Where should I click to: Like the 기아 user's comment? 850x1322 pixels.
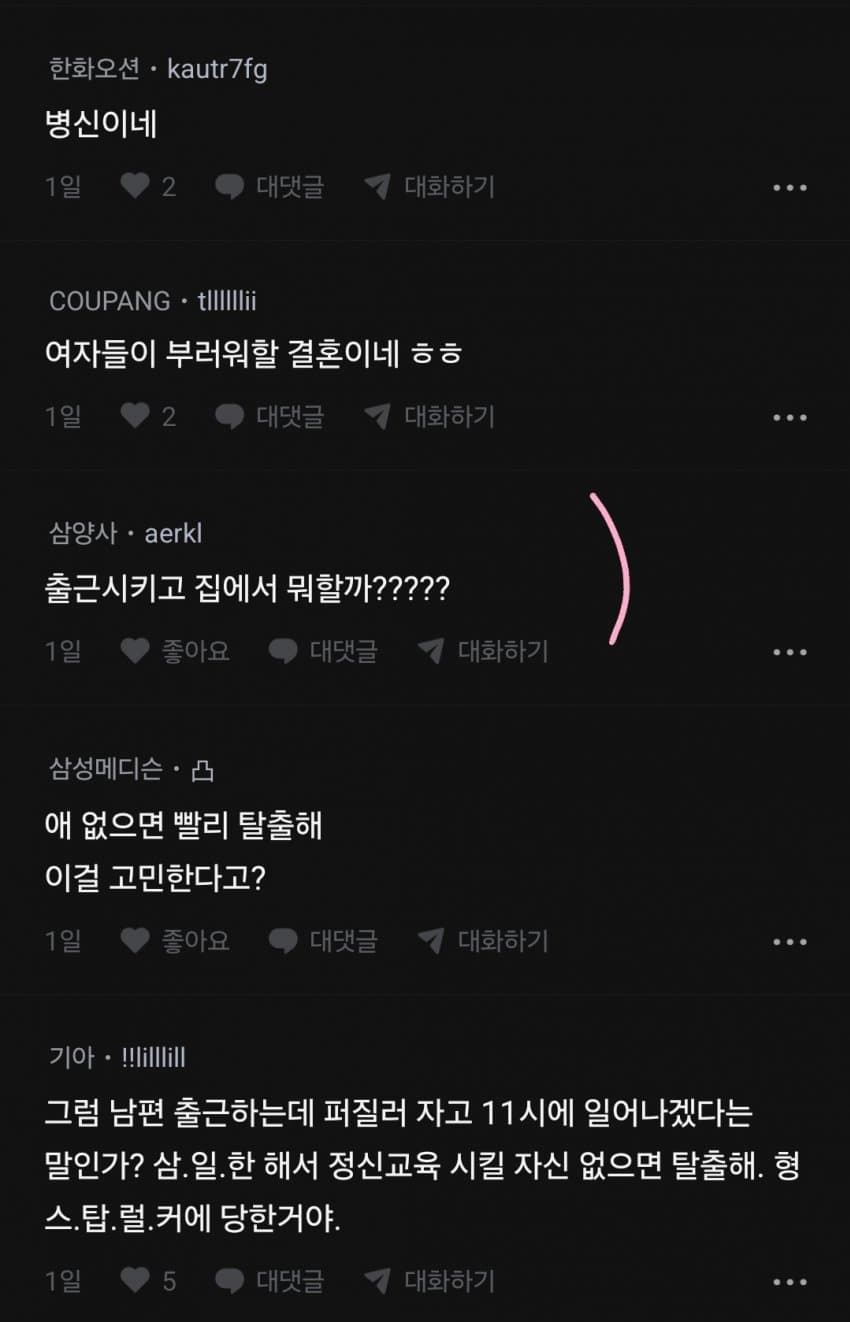[x=136, y=1281]
